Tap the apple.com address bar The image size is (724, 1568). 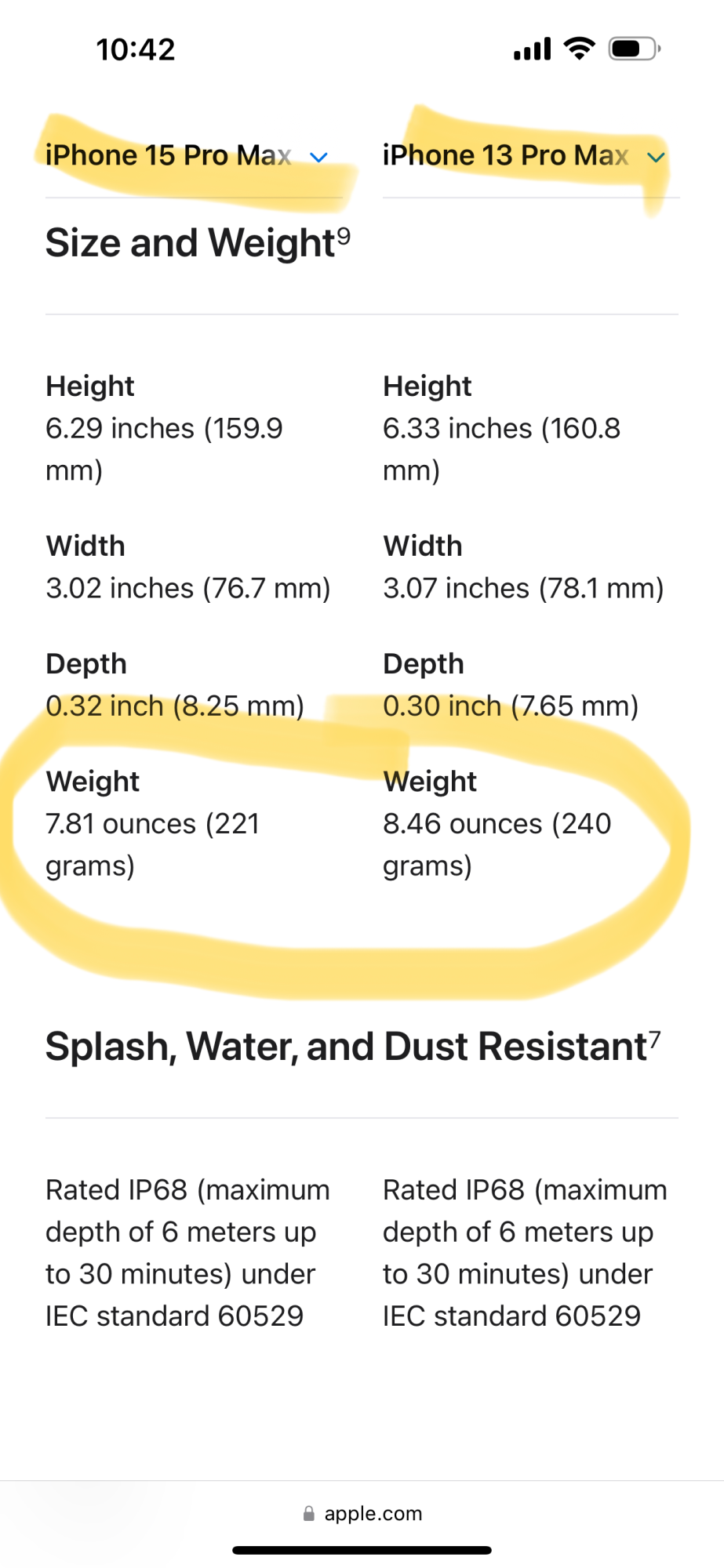362,1513
